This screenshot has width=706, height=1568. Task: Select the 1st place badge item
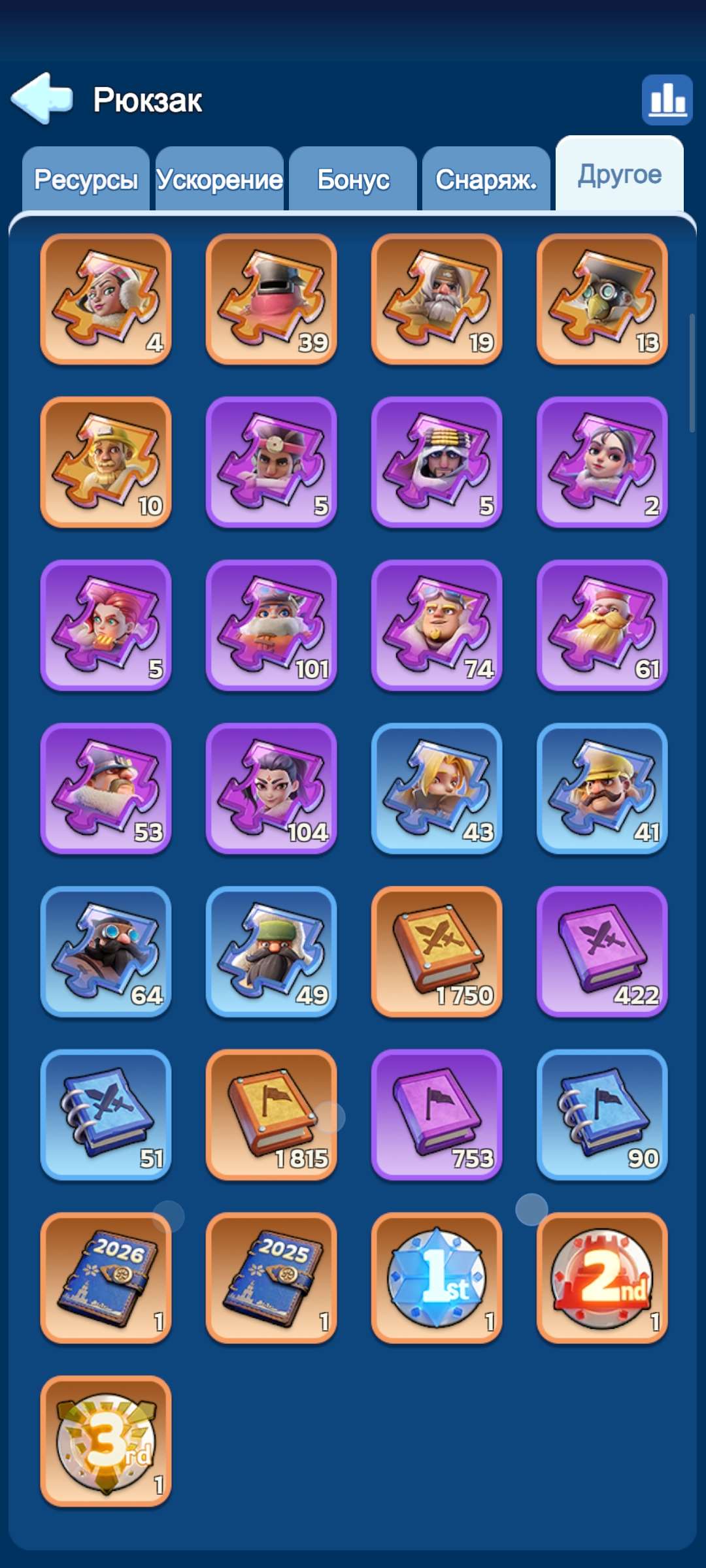coord(437,1278)
